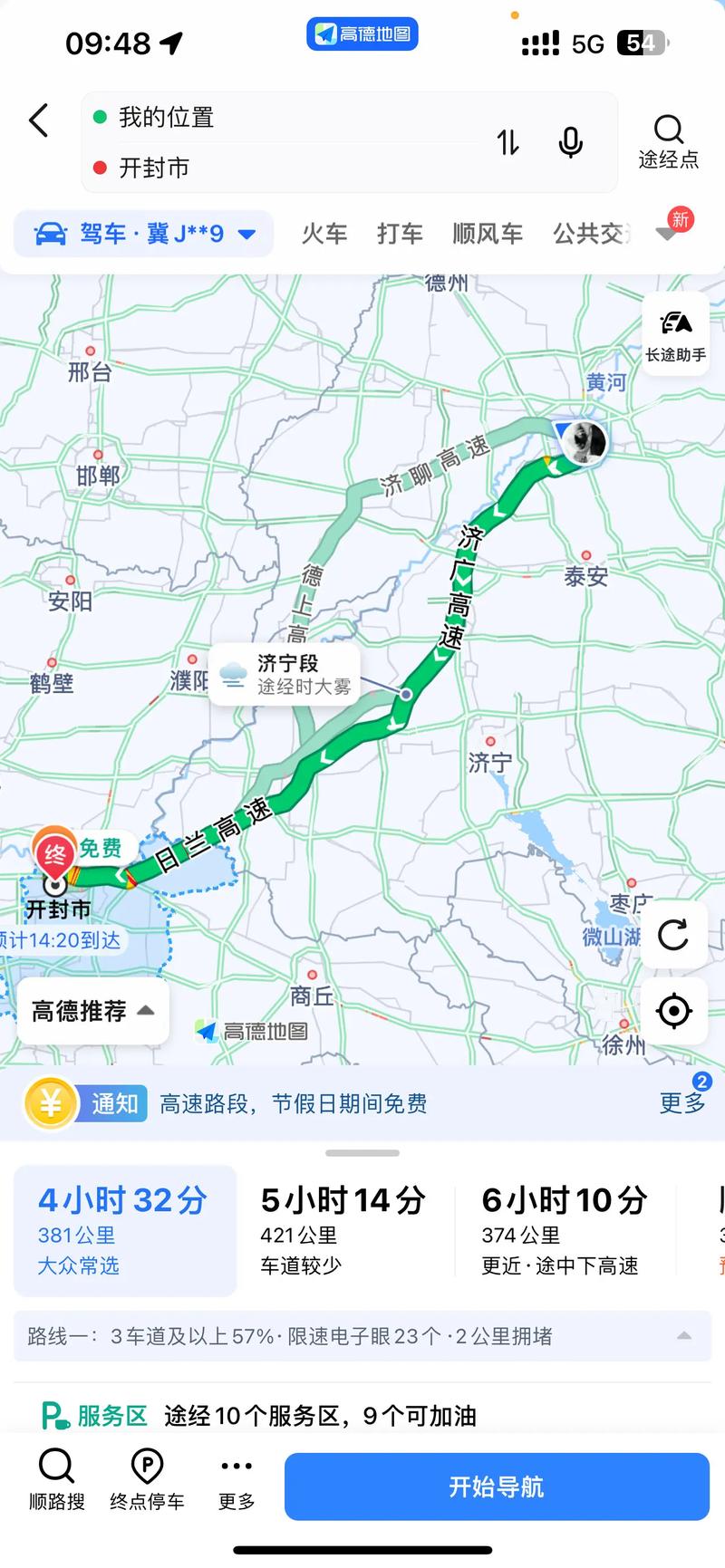
Task: Collapse the 高德推荐 route preference selector
Action: (x=92, y=1011)
